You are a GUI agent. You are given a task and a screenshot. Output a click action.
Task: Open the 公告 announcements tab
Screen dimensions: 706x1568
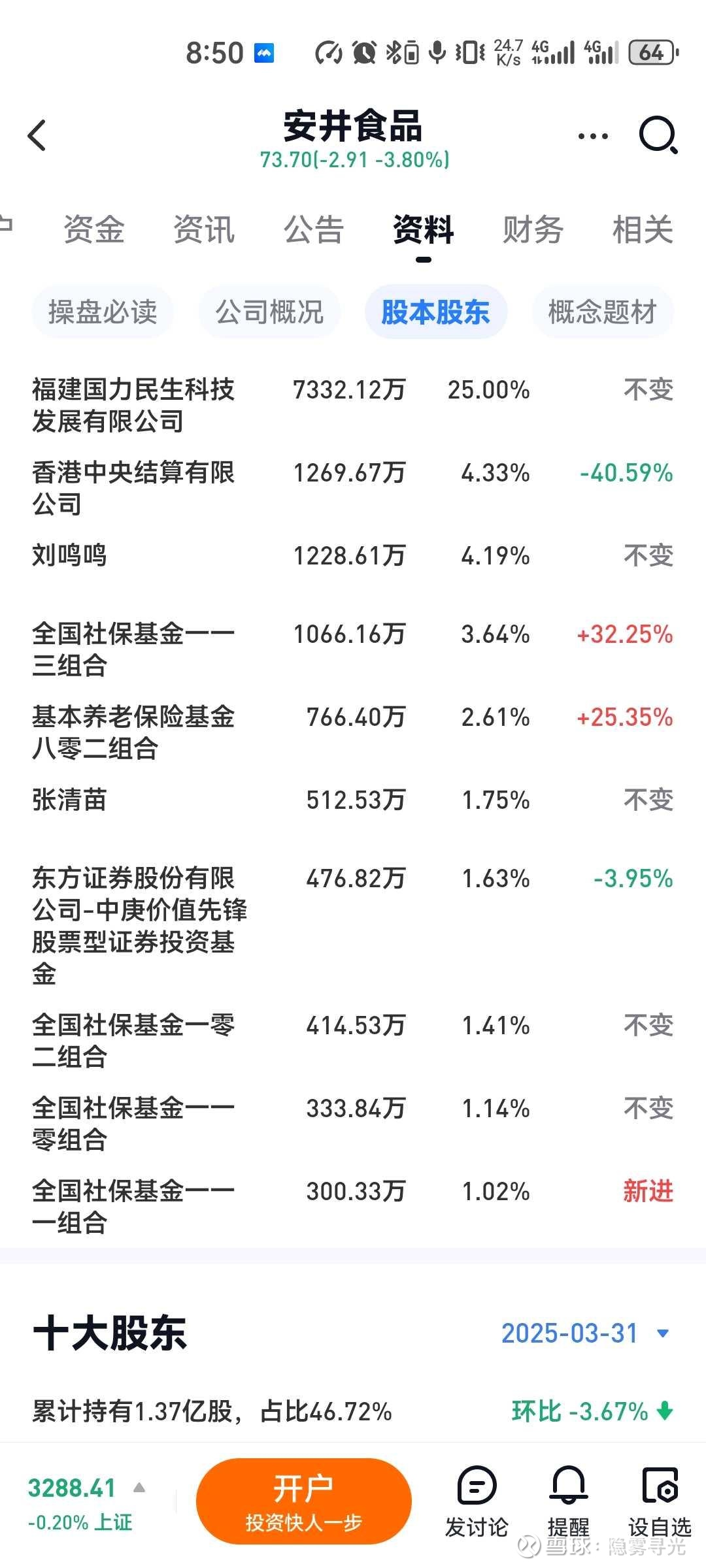click(x=312, y=230)
